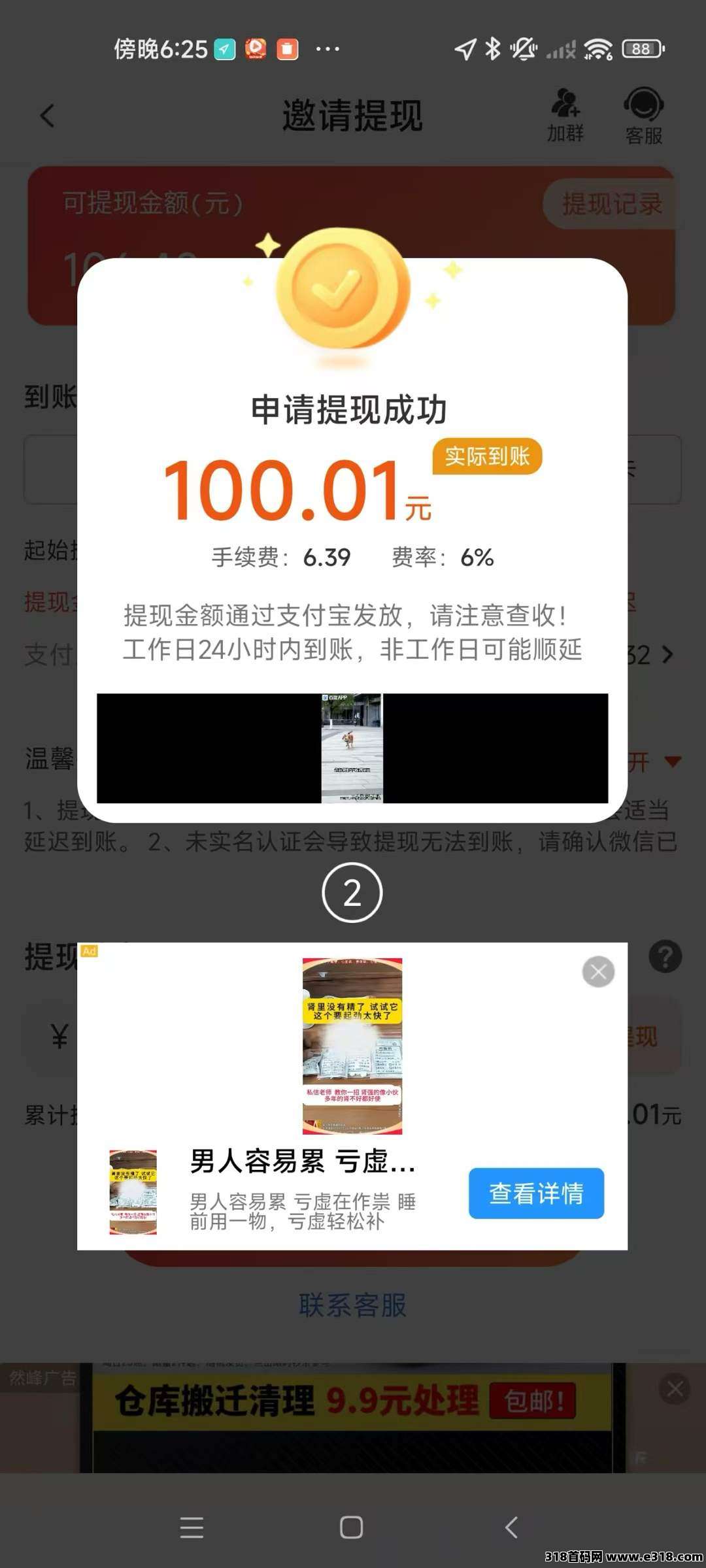Open the system recent apps menu
Viewport: 706px width, 1568px height.
tap(192, 1527)
